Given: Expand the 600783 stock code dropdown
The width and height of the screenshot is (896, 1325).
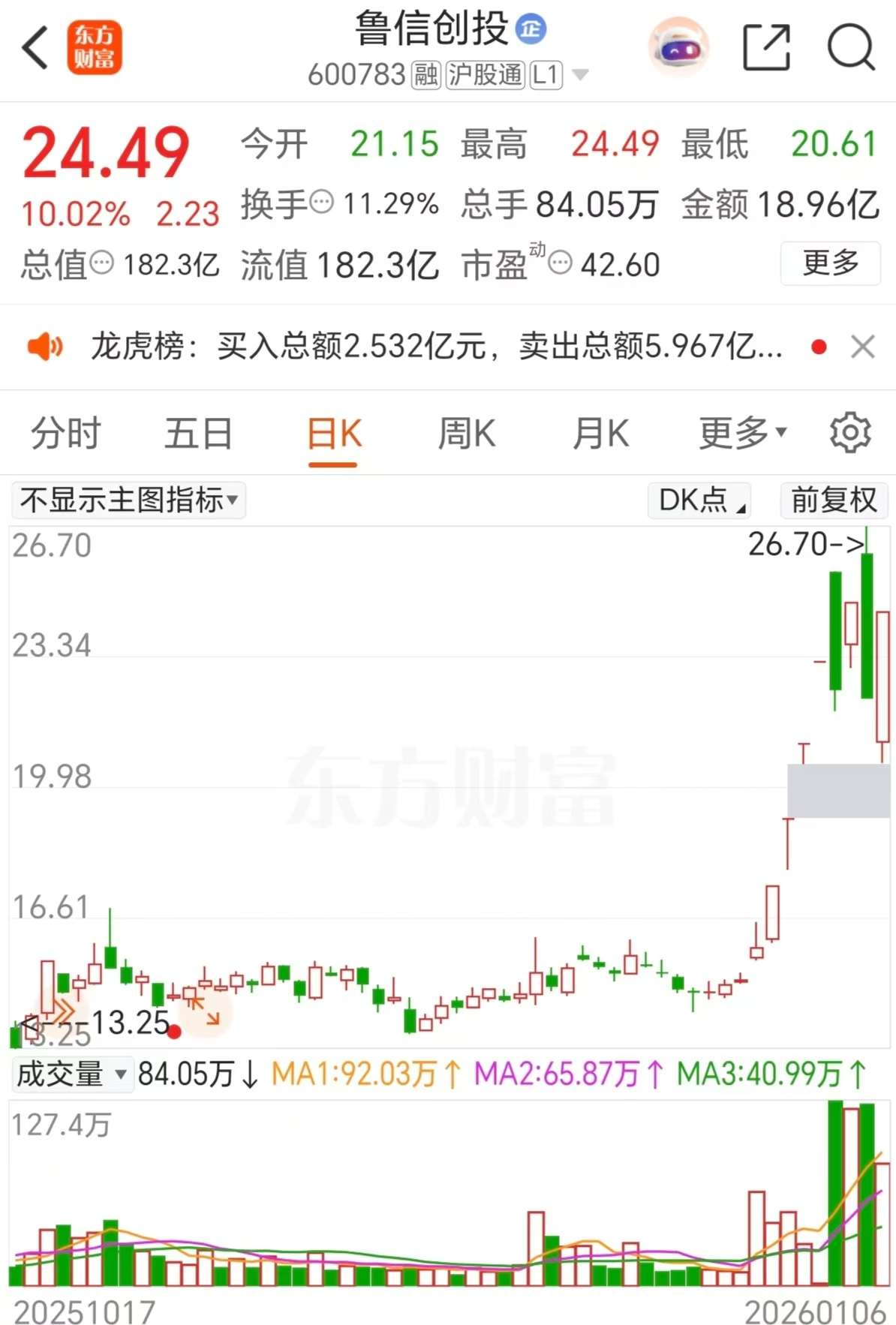Looking at the screenshot, I should (580, 75).
